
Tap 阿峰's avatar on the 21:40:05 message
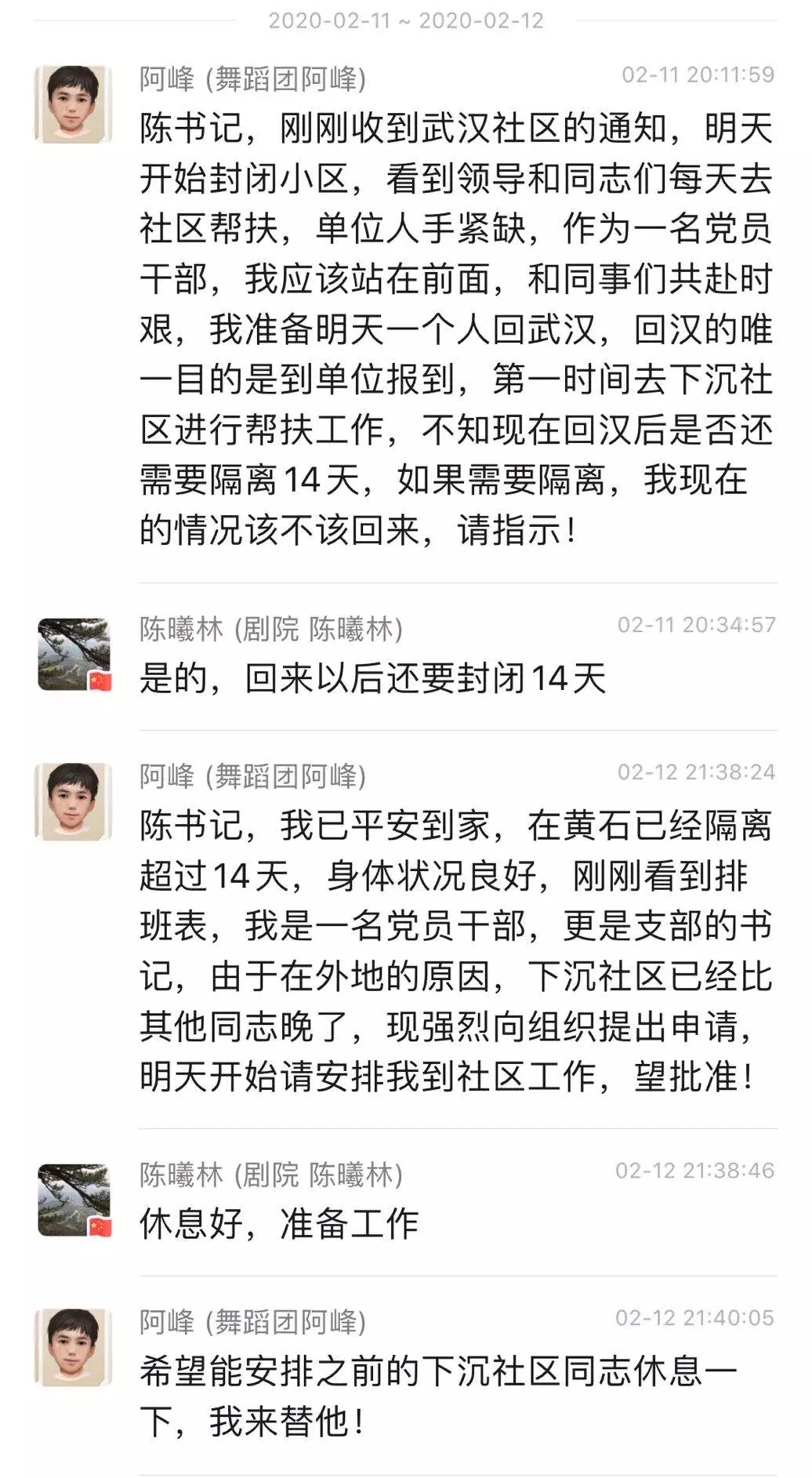click(73, 1346)
